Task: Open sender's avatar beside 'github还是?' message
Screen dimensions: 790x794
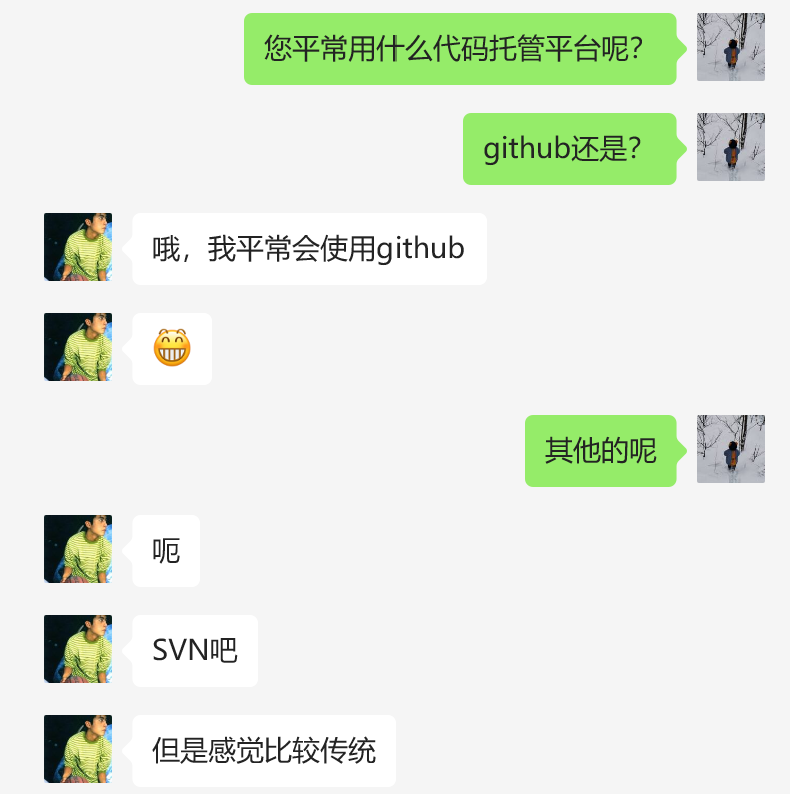Action: point(730,147)
